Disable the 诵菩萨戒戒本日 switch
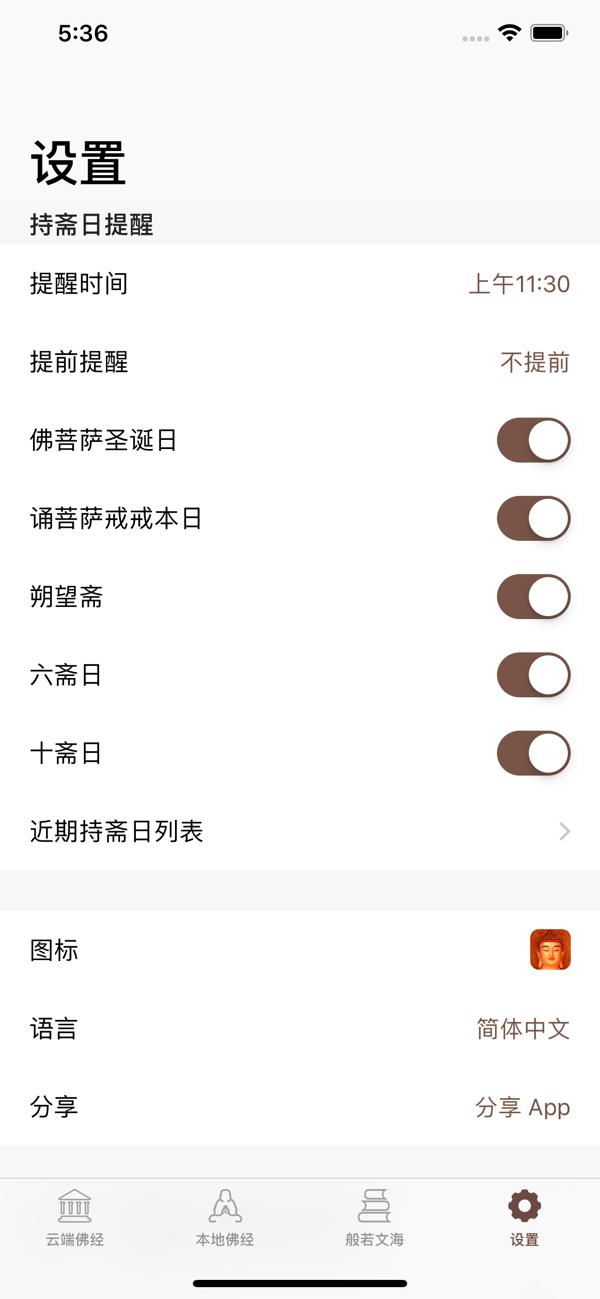 tap(533, 518)
